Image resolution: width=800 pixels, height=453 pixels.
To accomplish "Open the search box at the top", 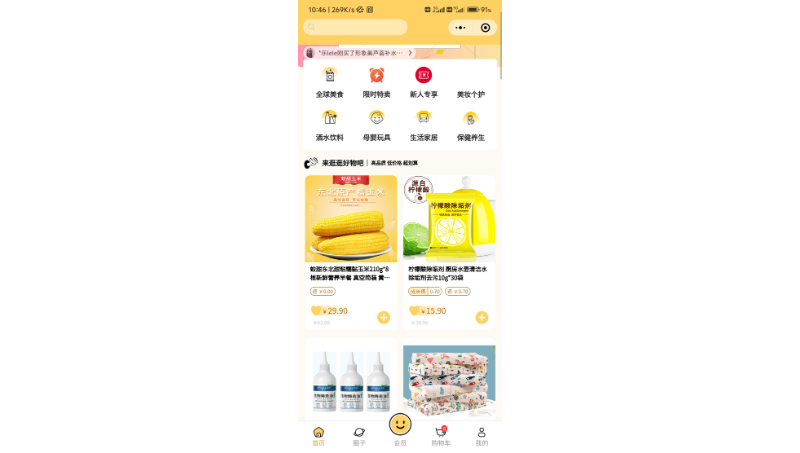I will [355, 27].
